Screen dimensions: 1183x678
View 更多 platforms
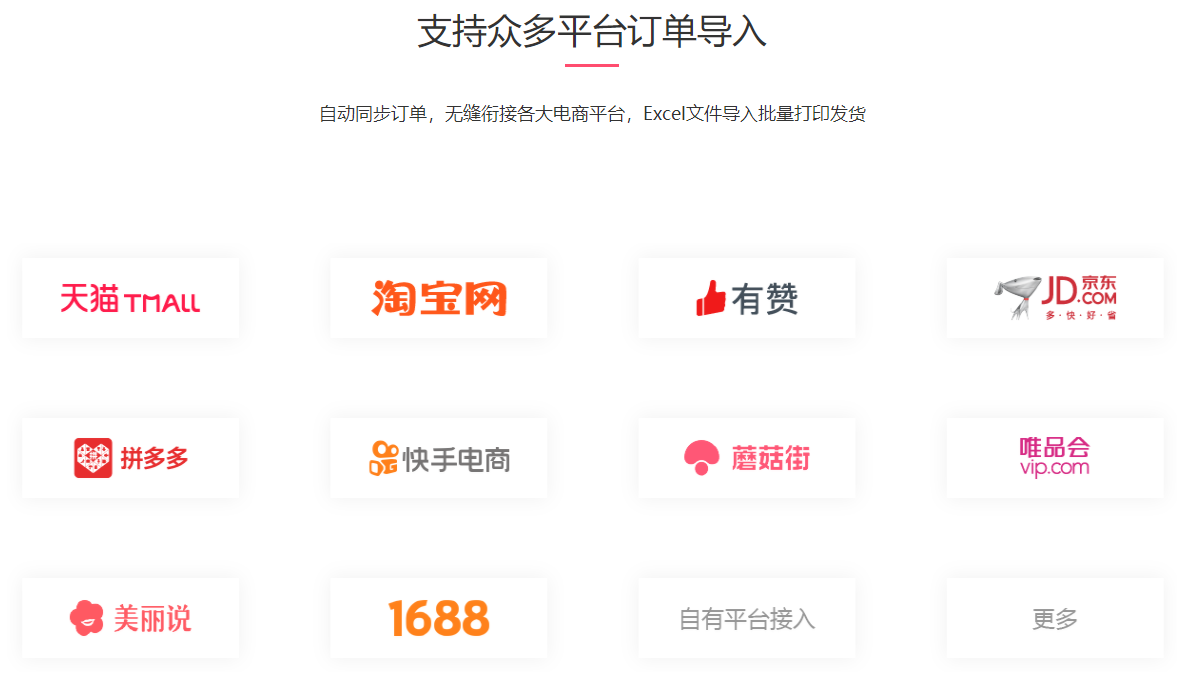[1055, 618]
